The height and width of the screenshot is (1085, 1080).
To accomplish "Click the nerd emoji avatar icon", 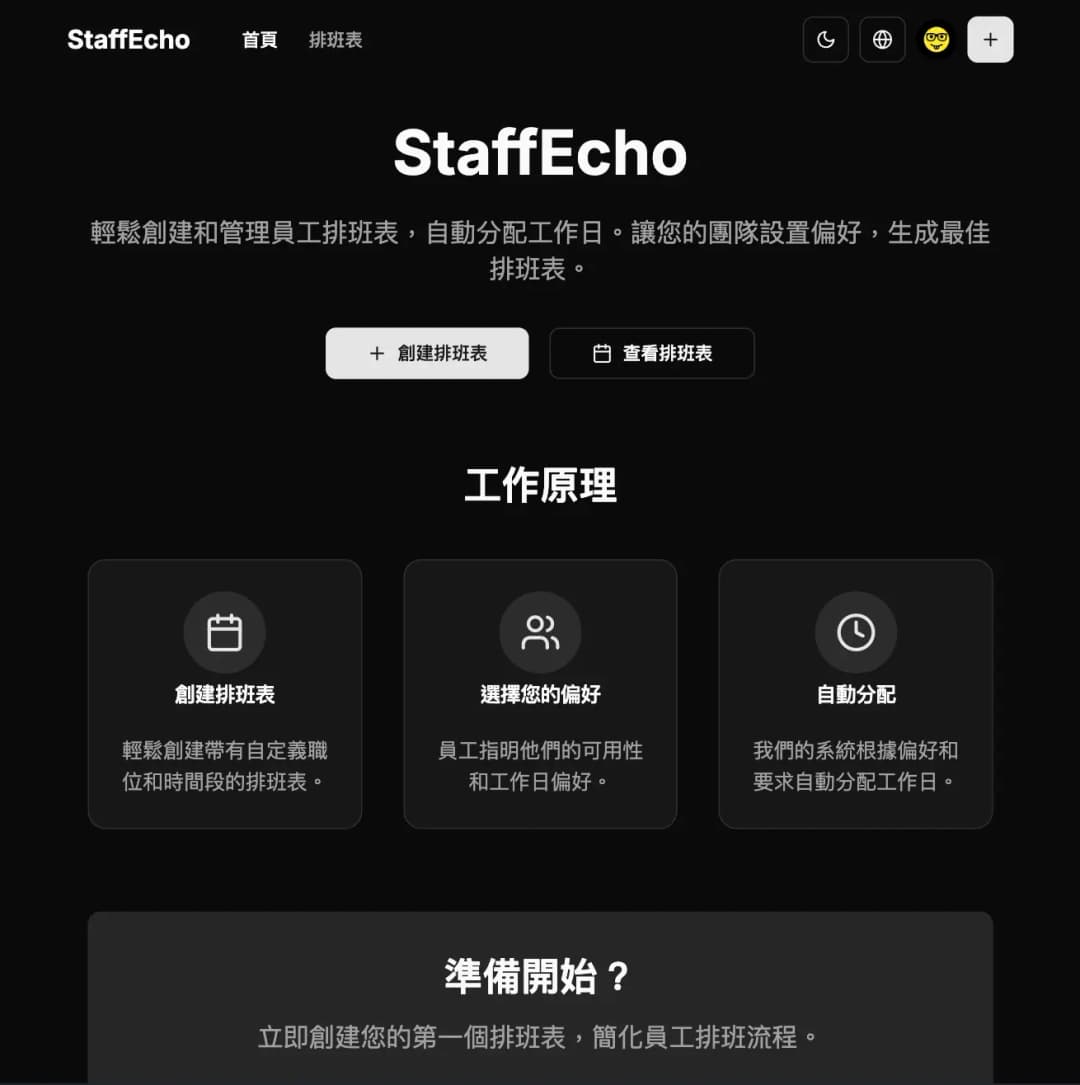I will [x=937, y=39].
